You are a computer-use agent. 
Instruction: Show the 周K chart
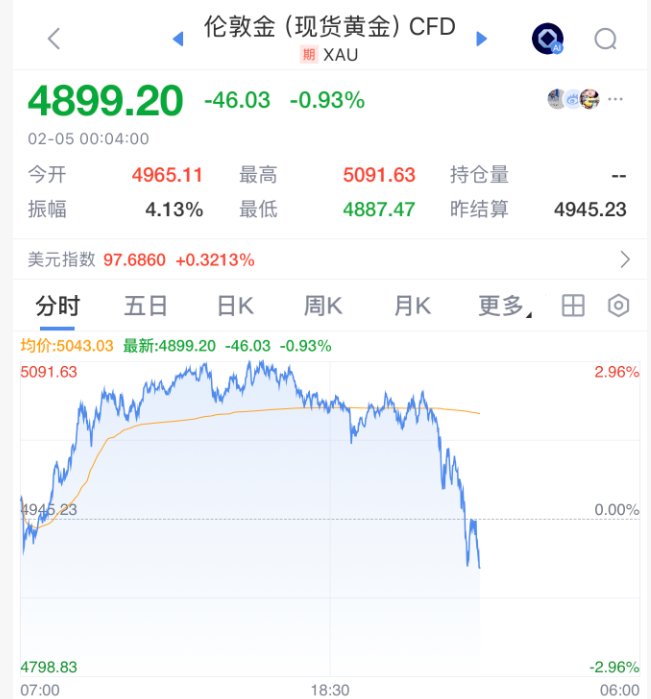(323, 306)
